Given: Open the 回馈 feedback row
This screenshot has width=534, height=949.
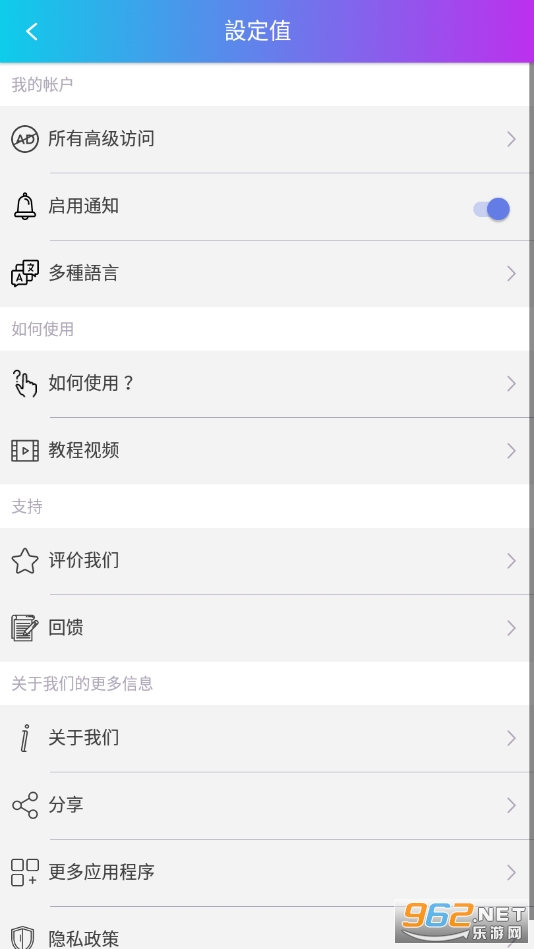Looking at the screenshot, I should pyautogui.click(x=267, y=628).
